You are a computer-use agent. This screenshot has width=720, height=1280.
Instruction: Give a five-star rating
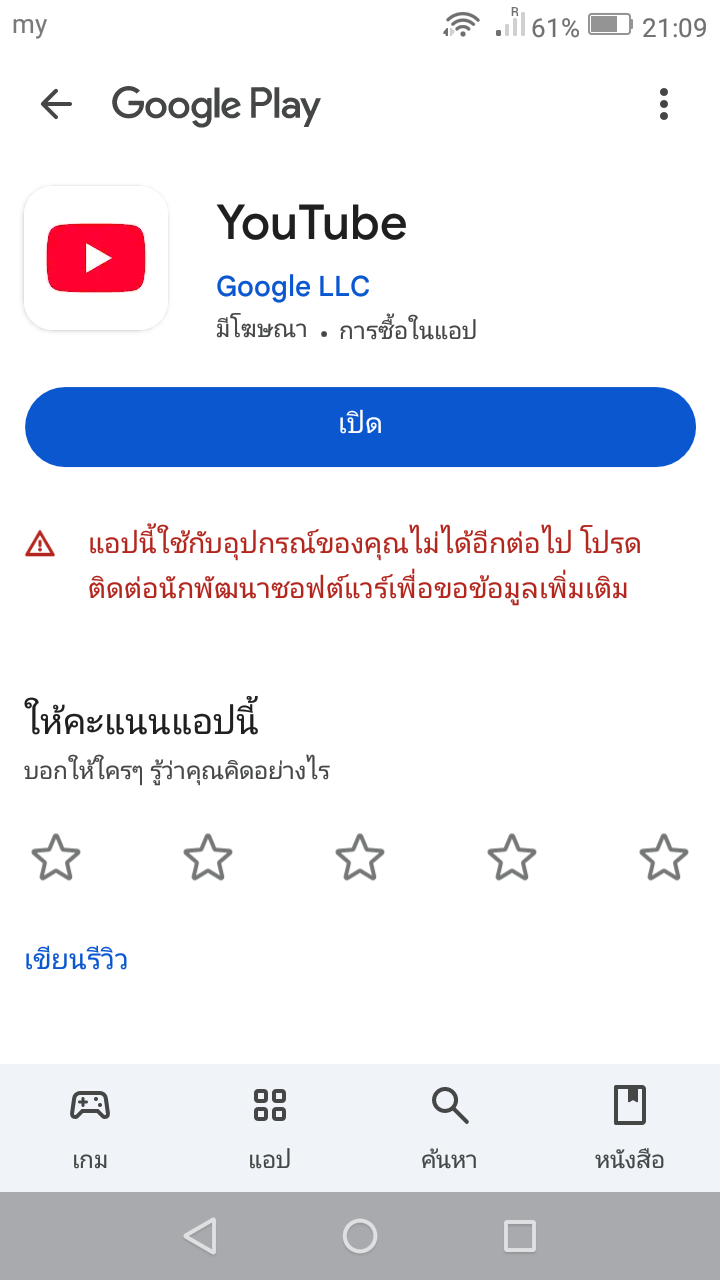click(664, 858)
